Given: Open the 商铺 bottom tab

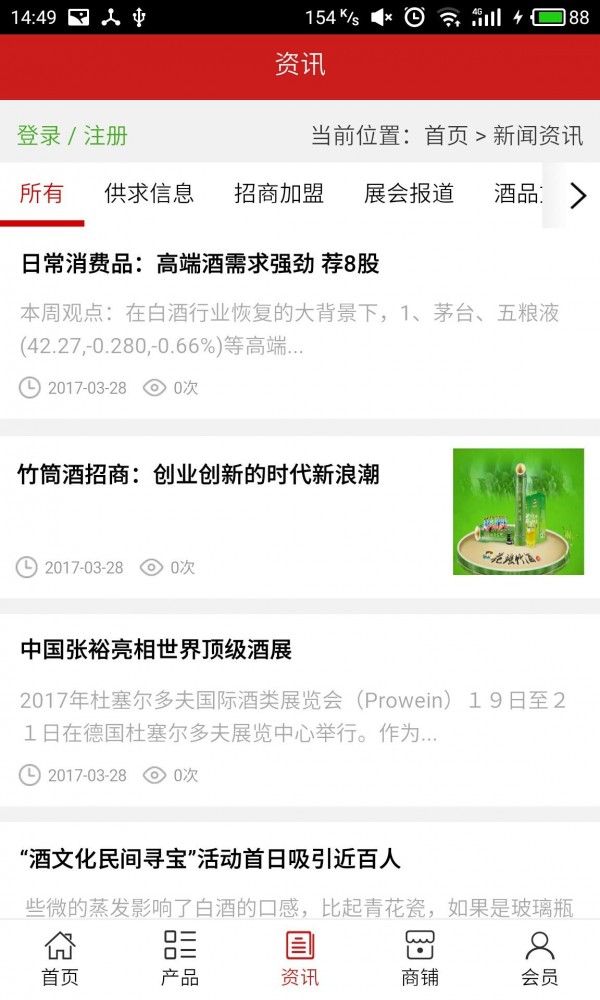Looking at the screenshot, I should (420, 958).
